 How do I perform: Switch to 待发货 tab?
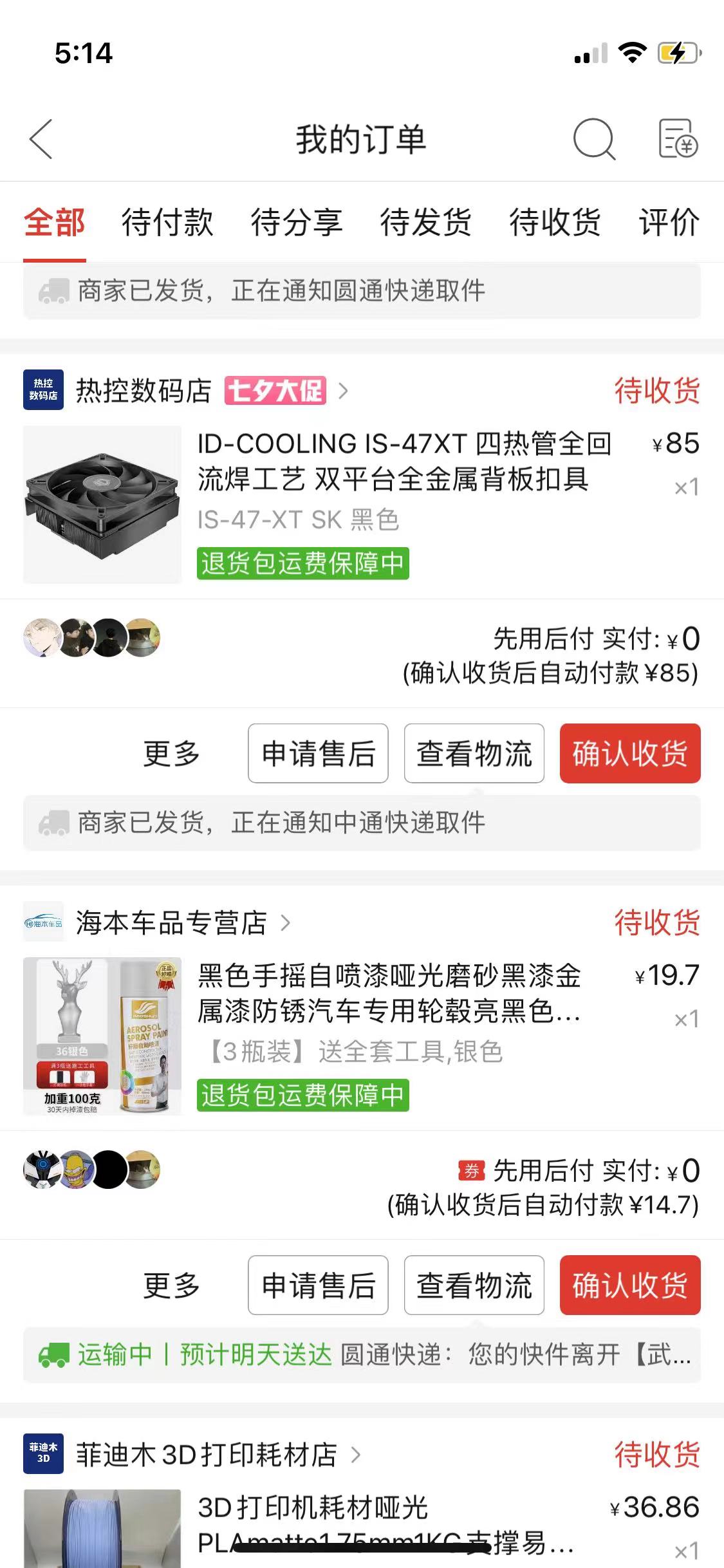[425, 222]
